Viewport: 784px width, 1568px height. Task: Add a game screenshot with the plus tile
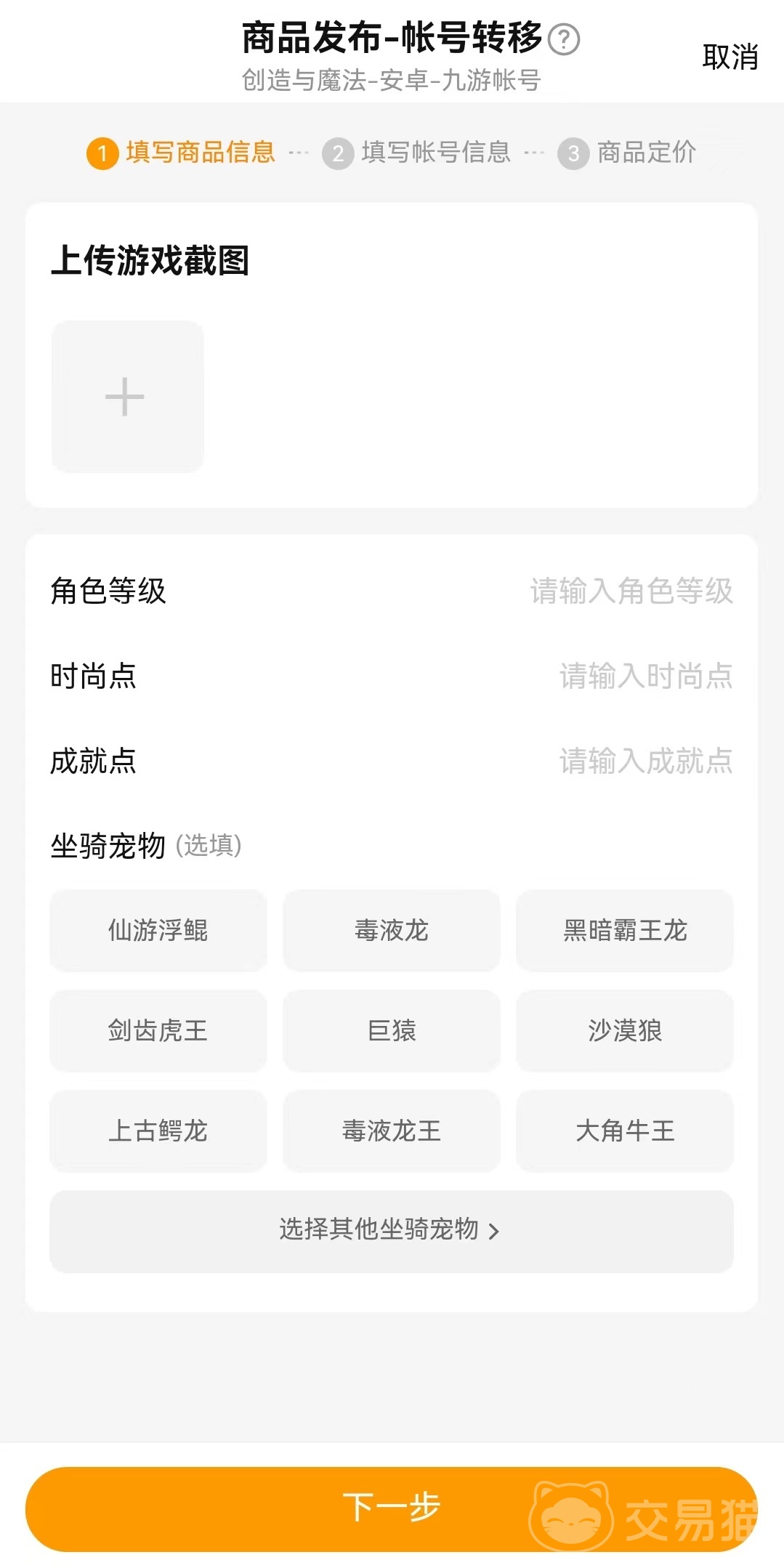[127, 397]
